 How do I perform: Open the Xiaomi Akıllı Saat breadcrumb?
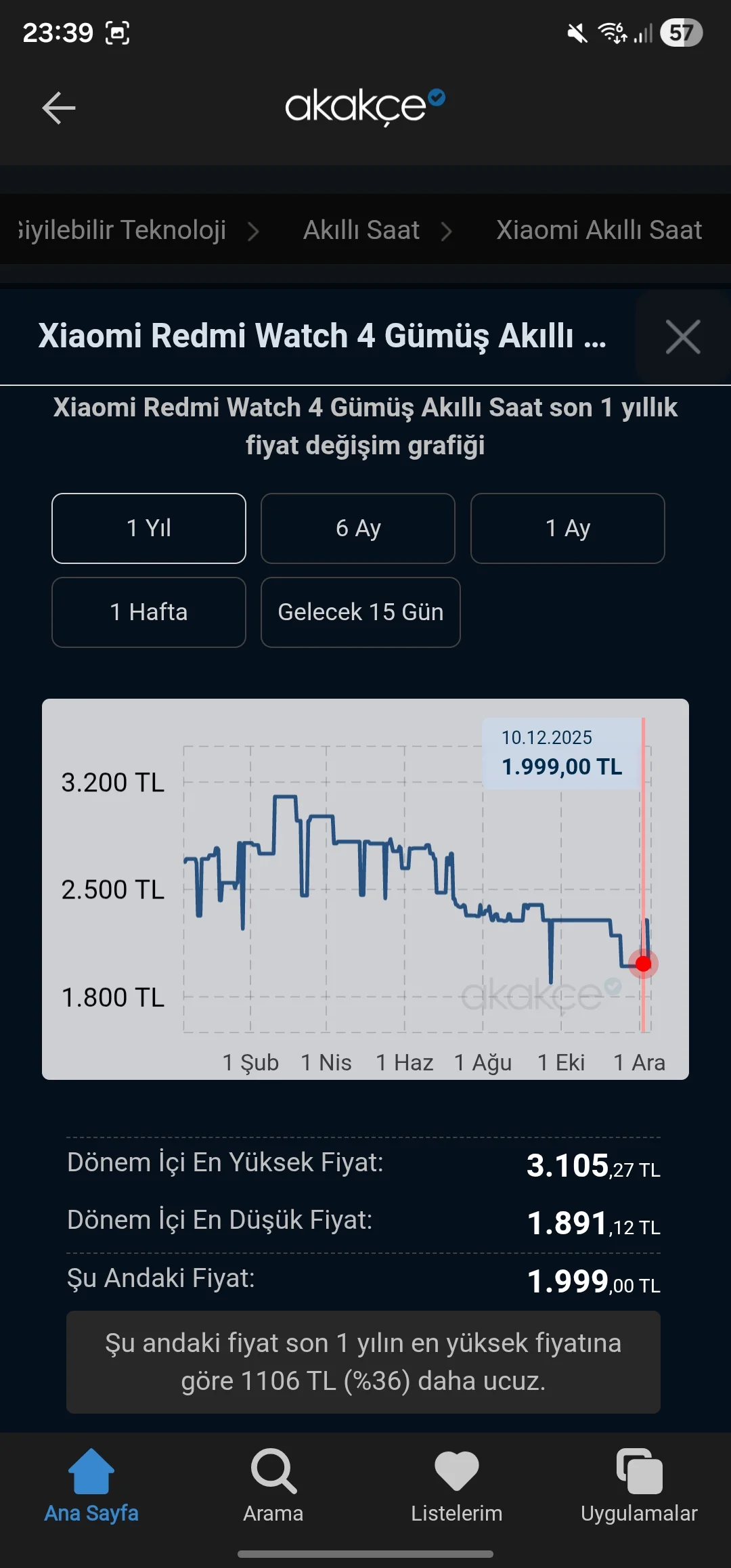599,230
